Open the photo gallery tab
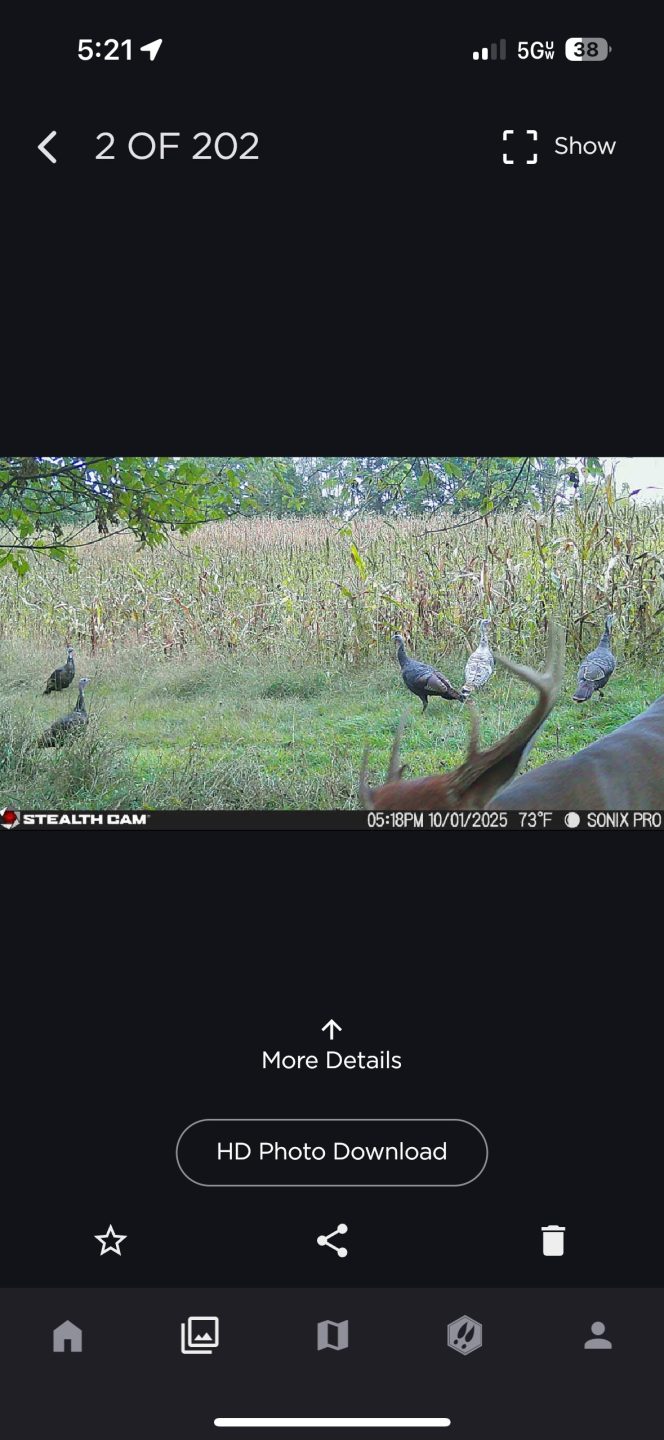 pos(200,1335)
